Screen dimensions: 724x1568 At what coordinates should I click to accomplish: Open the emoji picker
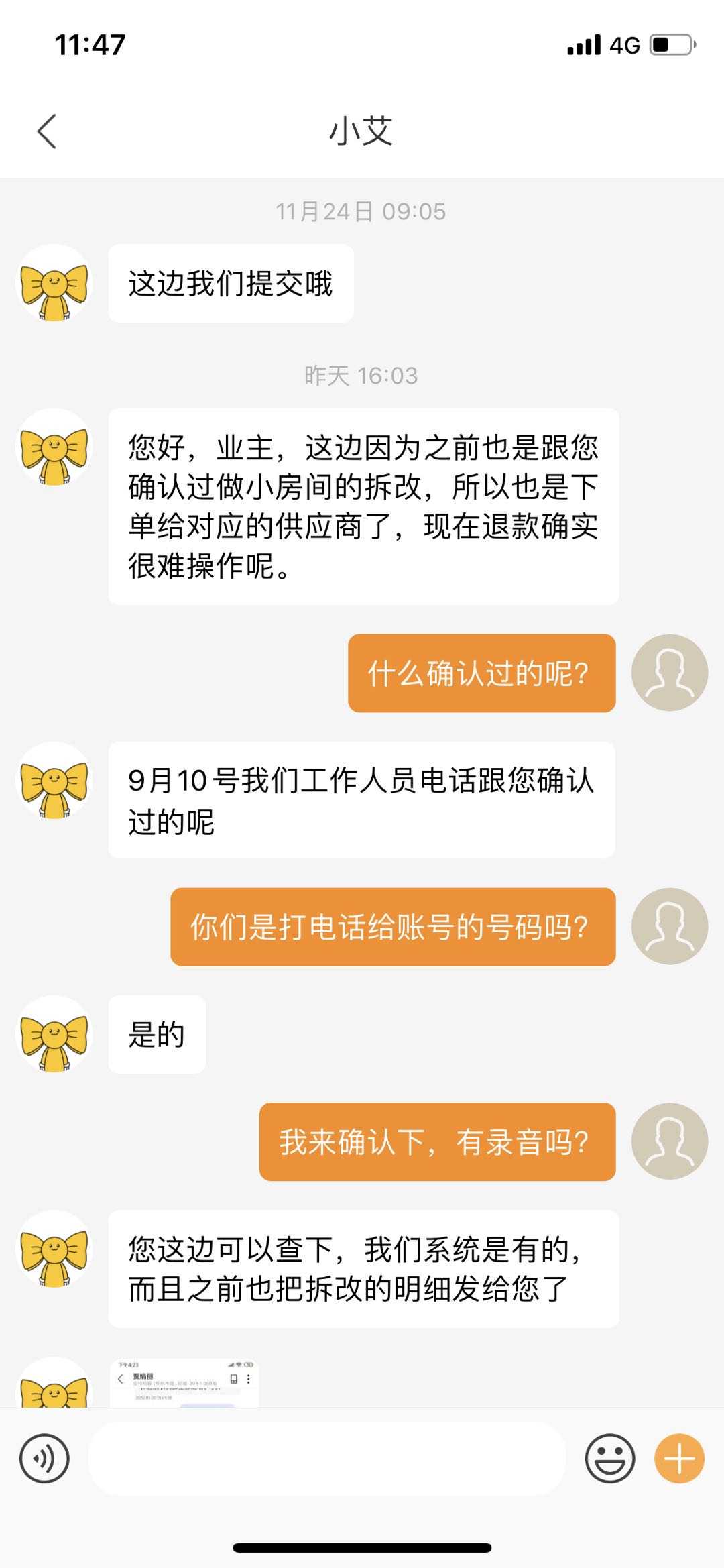tap(609, 1458)
